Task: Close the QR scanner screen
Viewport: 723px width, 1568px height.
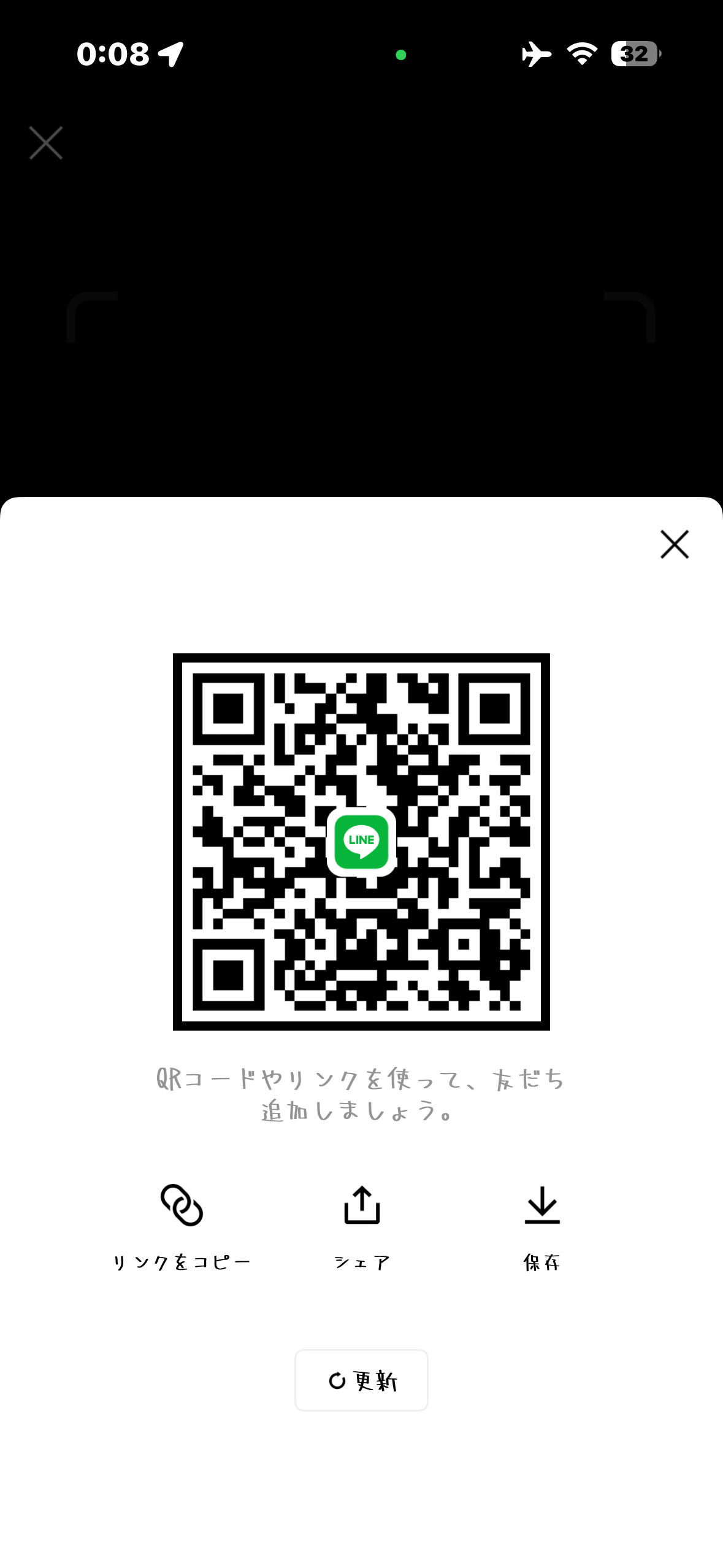Action: pos(46,143)
